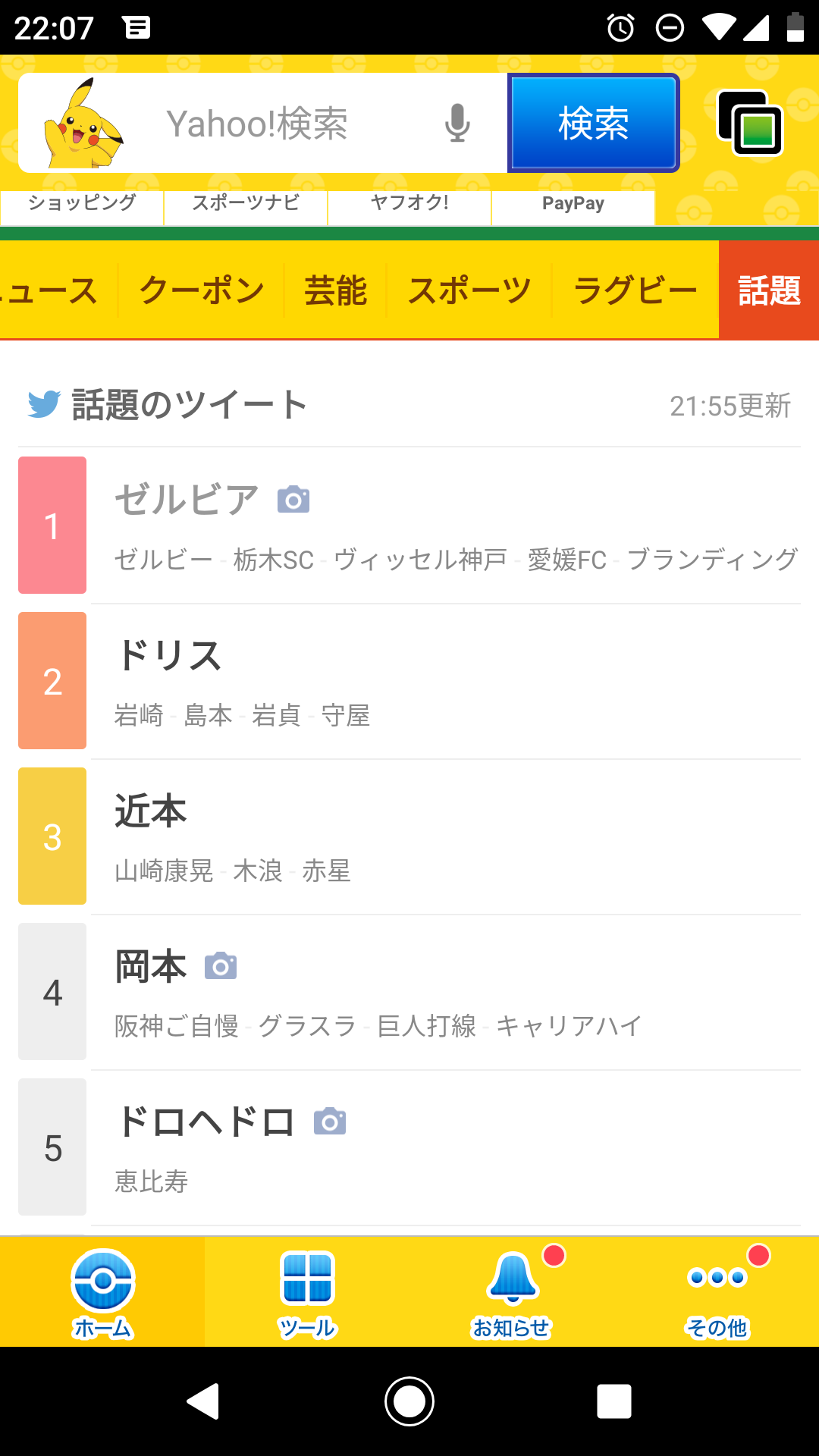This screenshot has height=1456, width=819.
Task: Switch to the スポーツ tab
Action: tap(469, 290)
